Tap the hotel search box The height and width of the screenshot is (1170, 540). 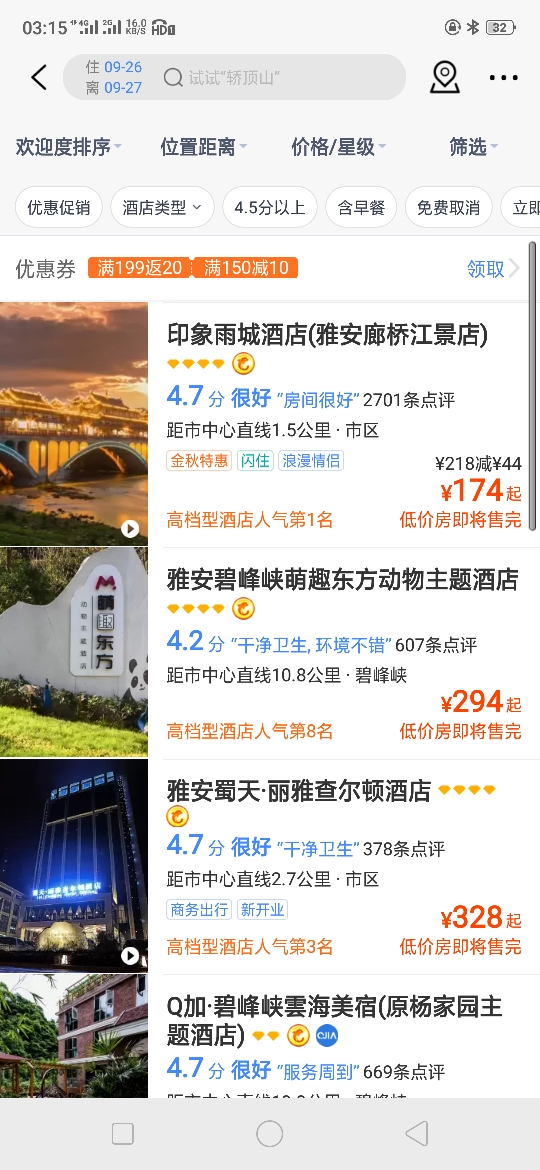(282, 77)
